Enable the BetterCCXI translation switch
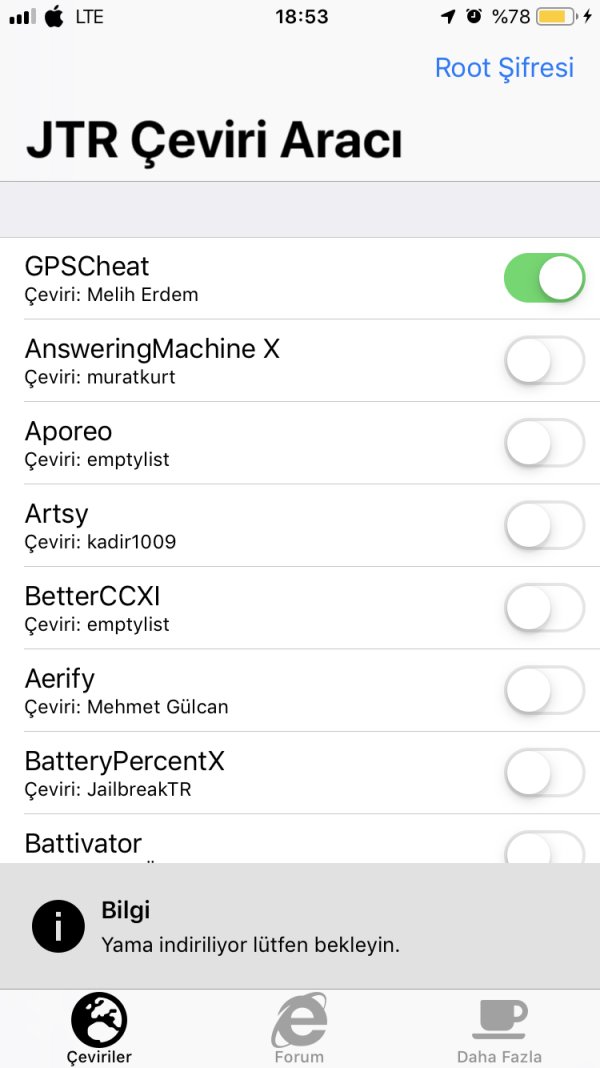600x1068 pixels. click(x=544, y=607)
